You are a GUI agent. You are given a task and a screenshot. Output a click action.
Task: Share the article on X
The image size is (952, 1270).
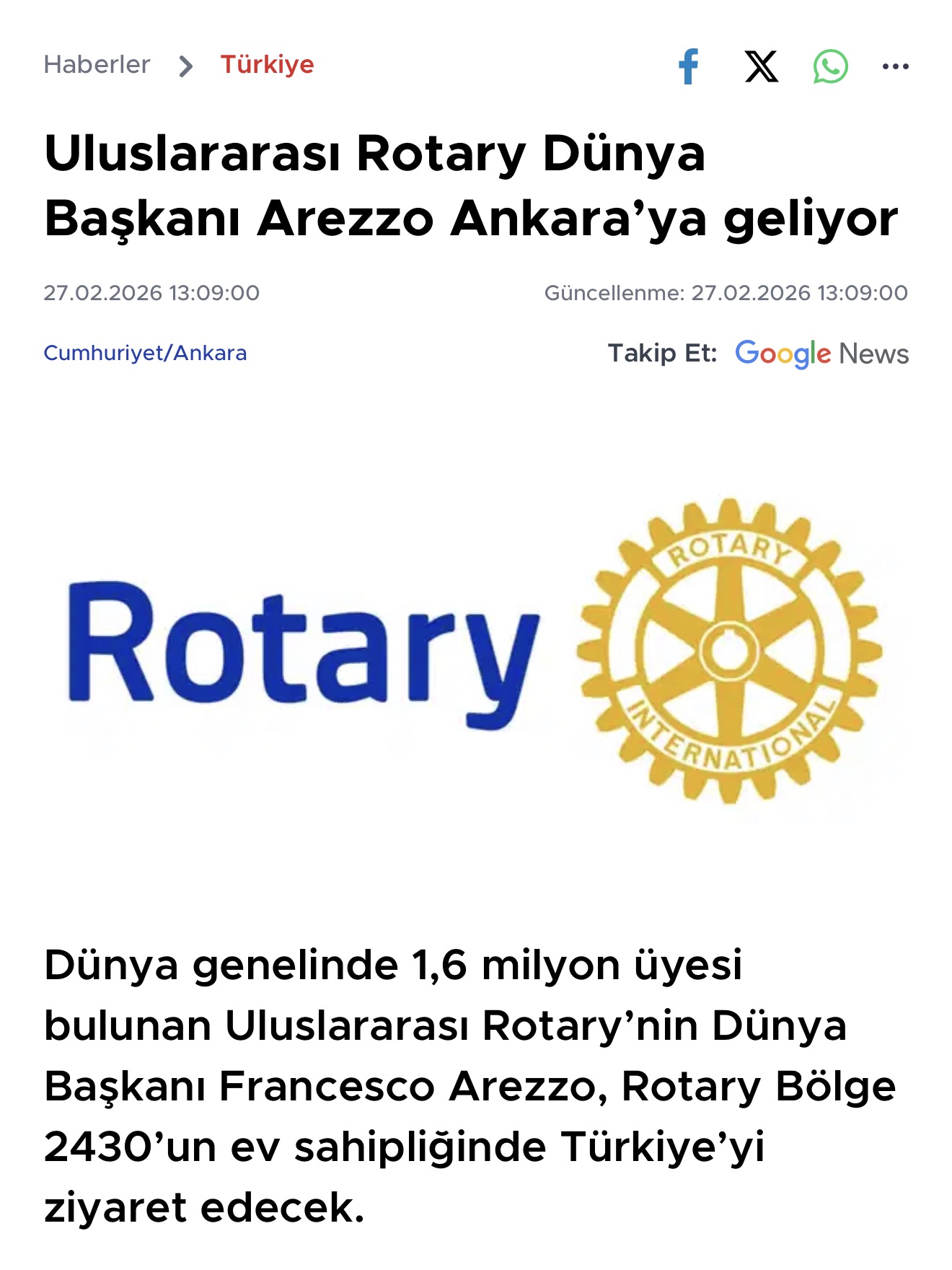(761, 66)
